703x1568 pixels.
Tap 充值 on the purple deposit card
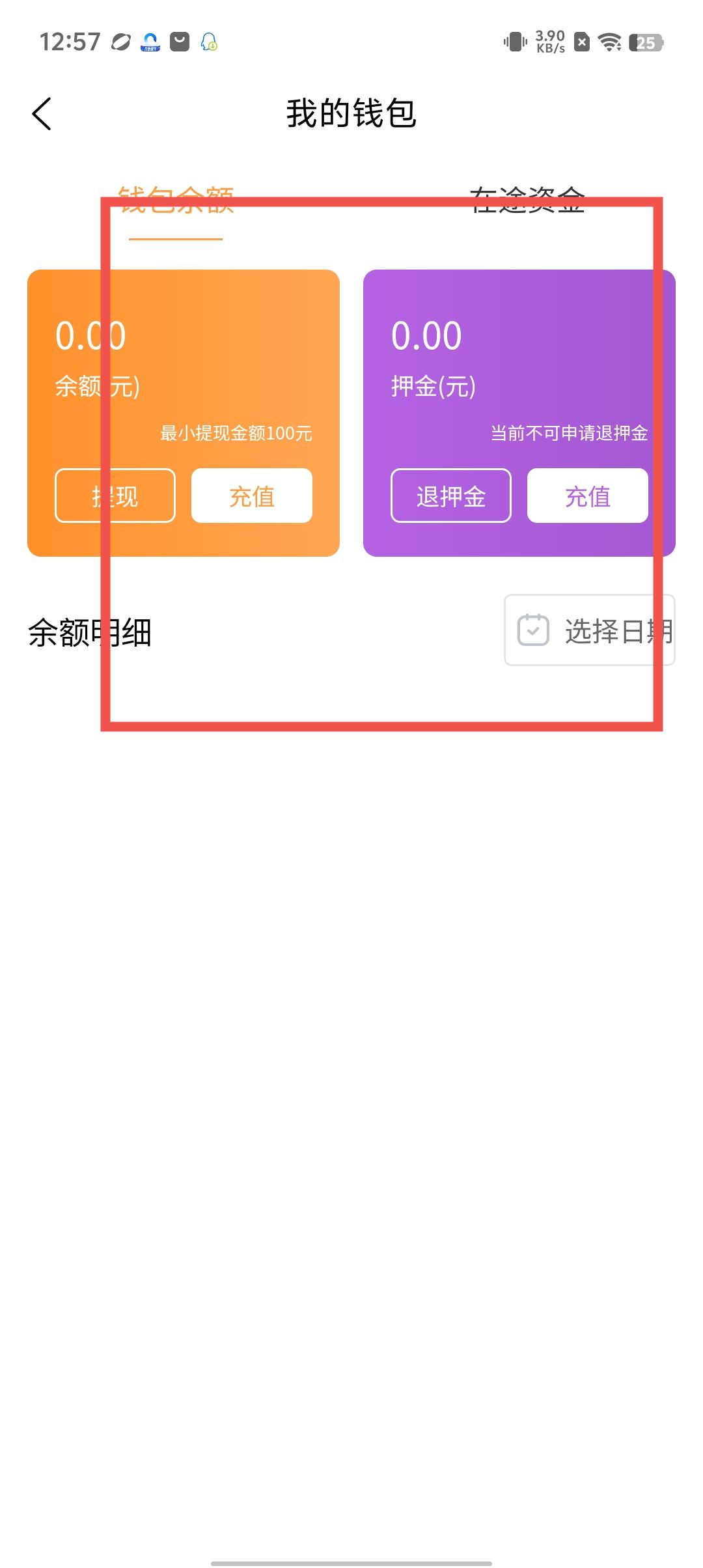click(587, 496)
